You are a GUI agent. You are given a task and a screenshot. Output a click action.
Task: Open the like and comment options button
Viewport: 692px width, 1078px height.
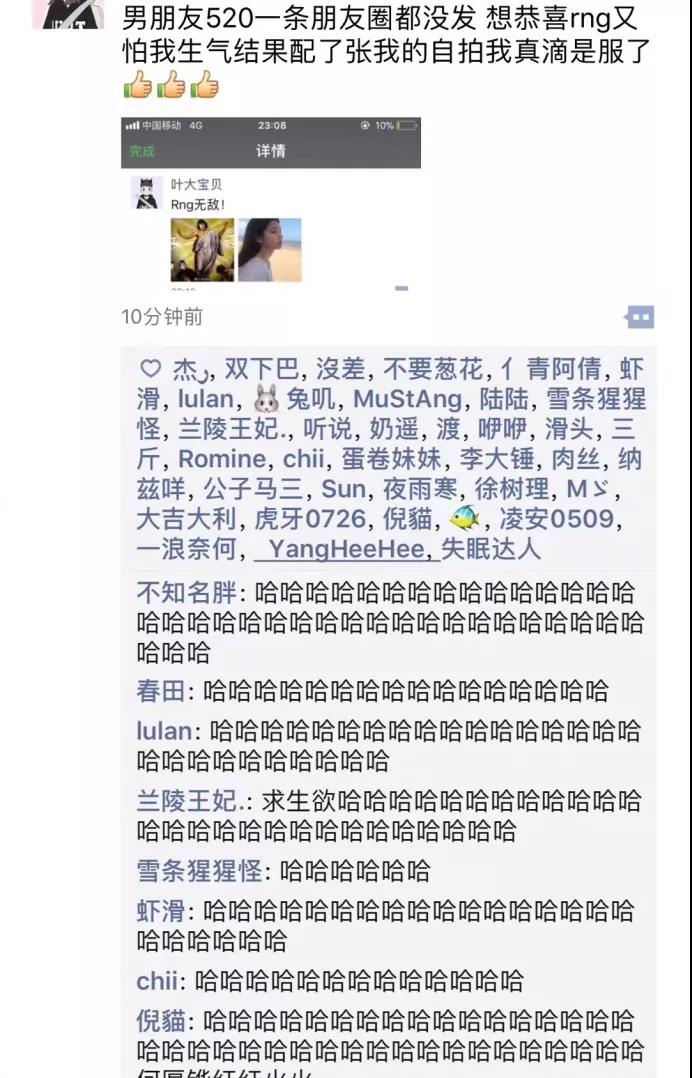coord(639,317)
